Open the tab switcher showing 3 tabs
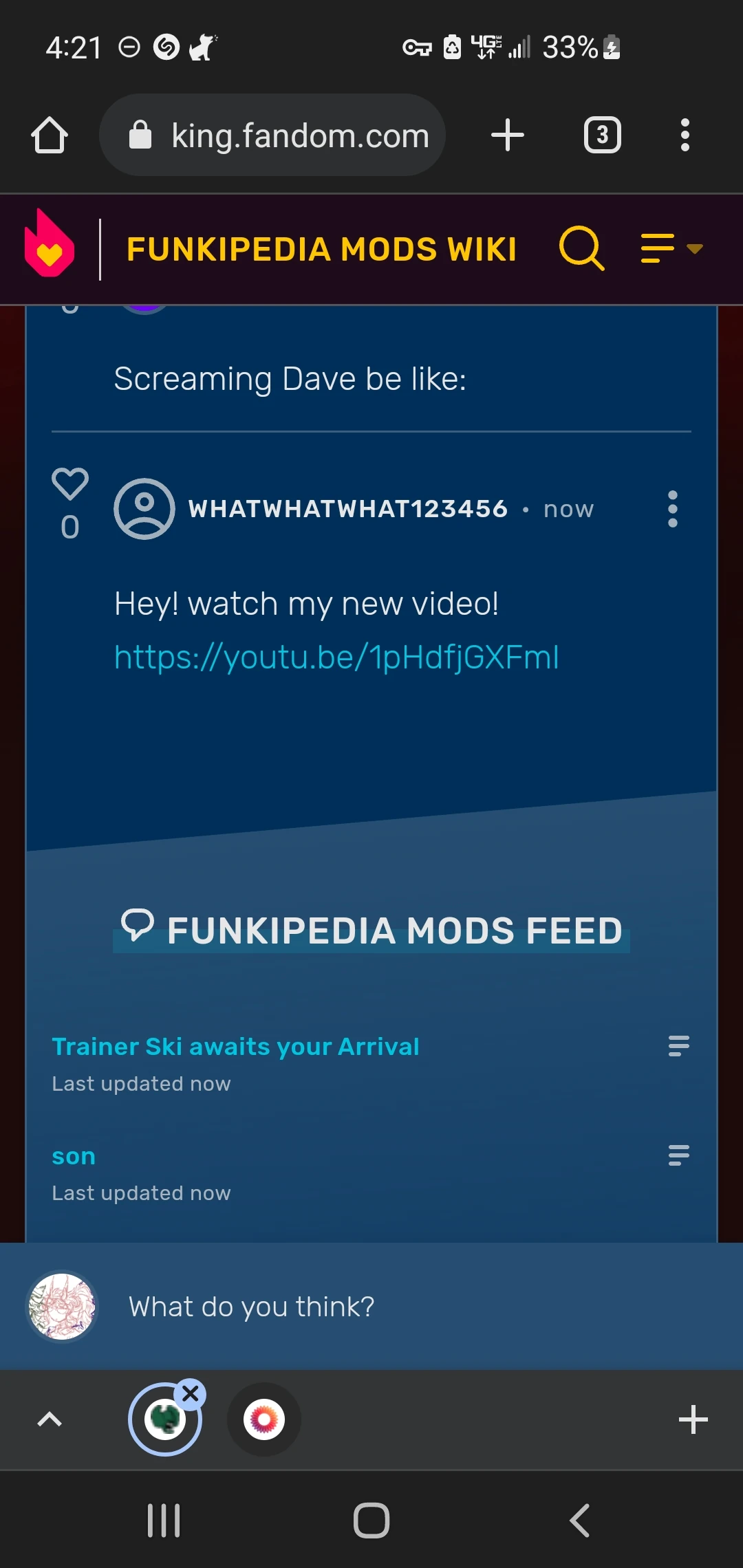This screenshot has height=1568, width=743. (602, 135)
